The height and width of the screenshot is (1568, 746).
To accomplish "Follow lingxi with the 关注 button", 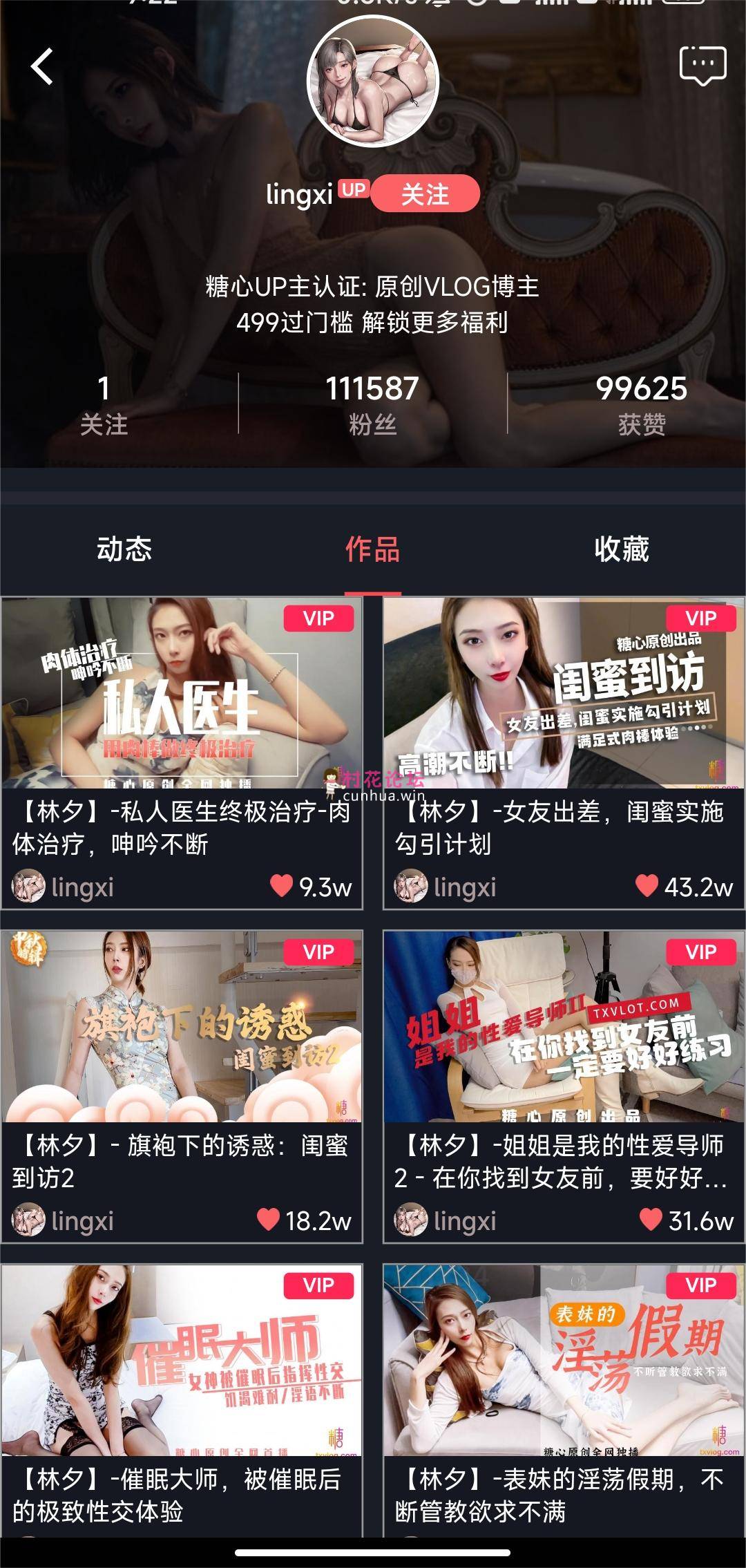I will coord(425,194).
